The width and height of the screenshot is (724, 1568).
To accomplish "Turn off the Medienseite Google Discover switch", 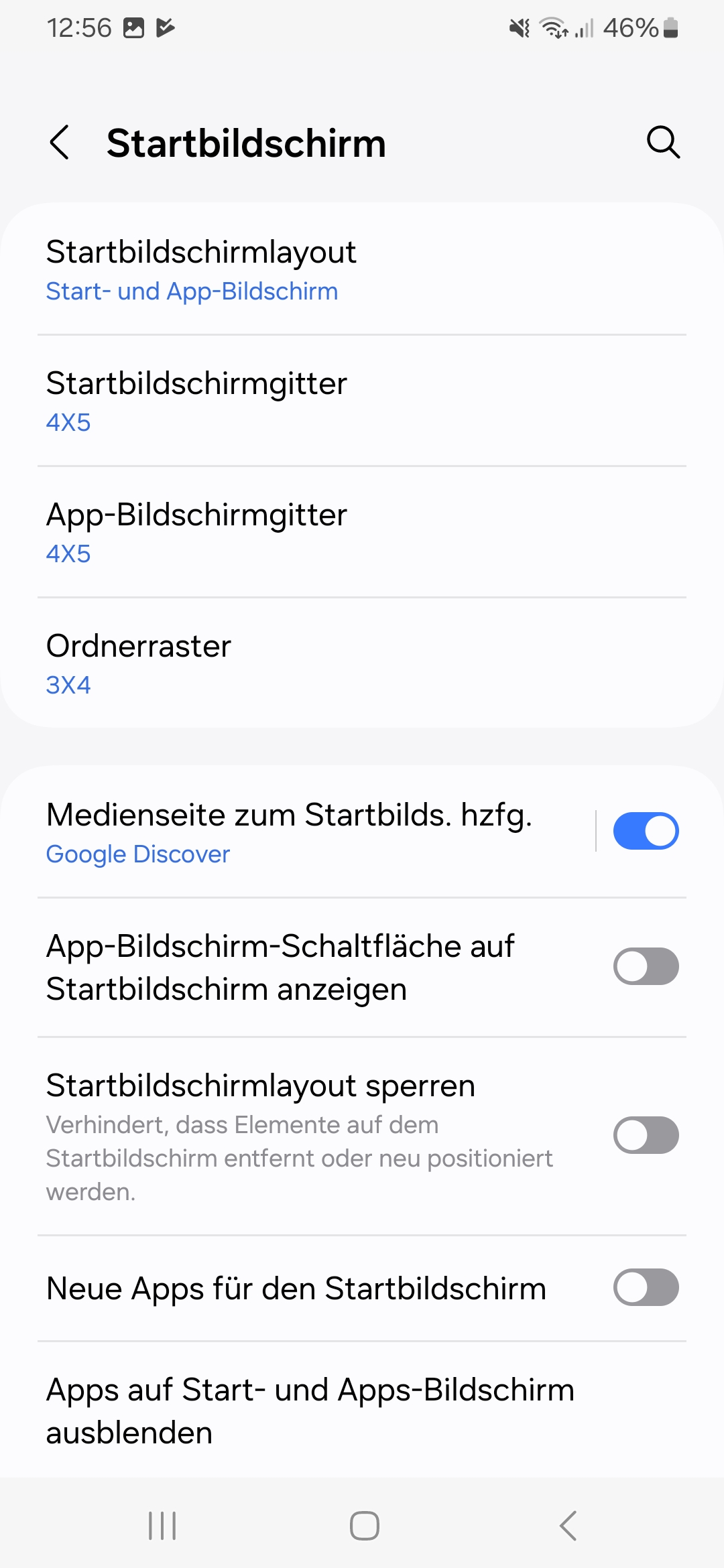I will click(646, 831).
